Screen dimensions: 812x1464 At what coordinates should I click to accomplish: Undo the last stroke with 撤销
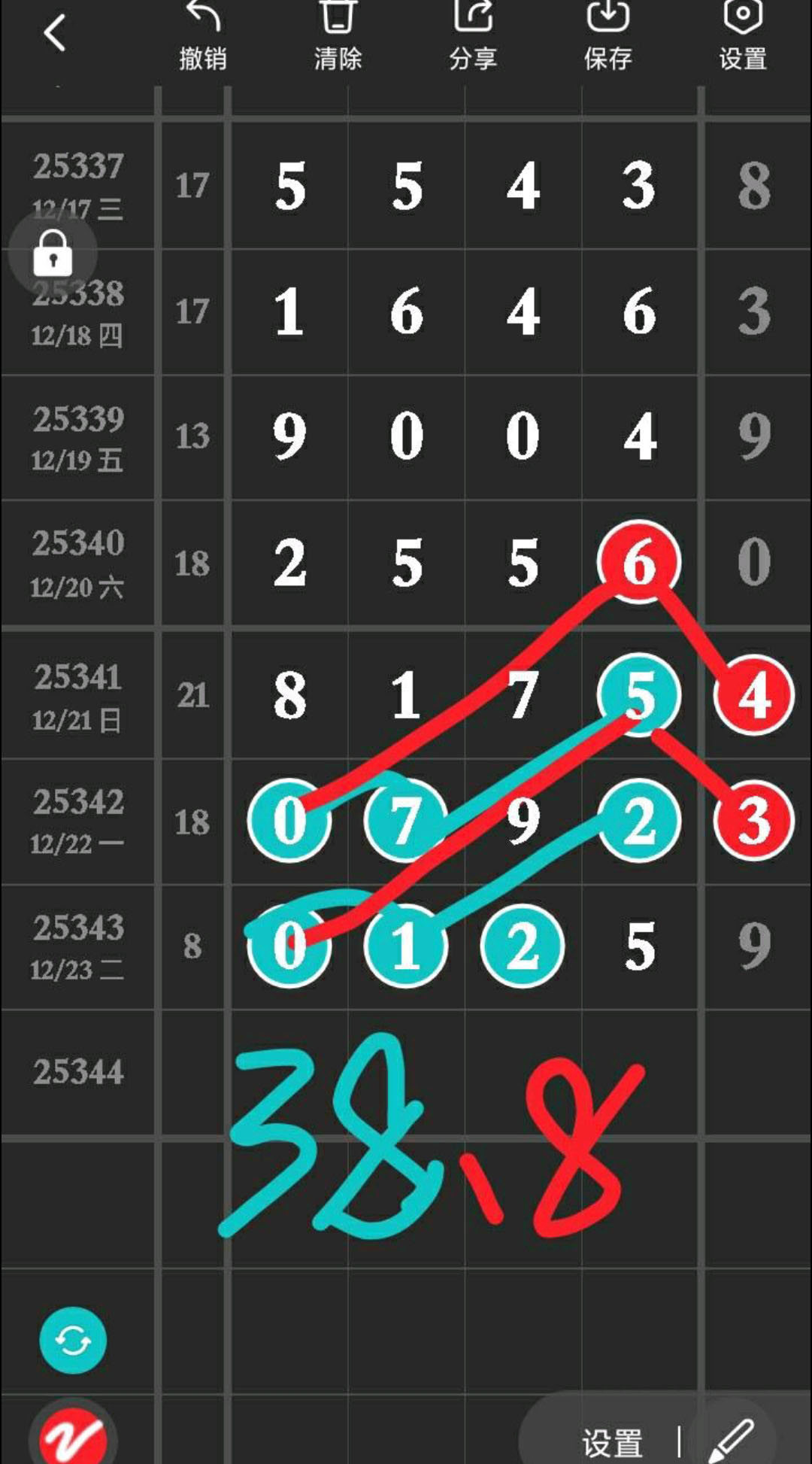203,38
